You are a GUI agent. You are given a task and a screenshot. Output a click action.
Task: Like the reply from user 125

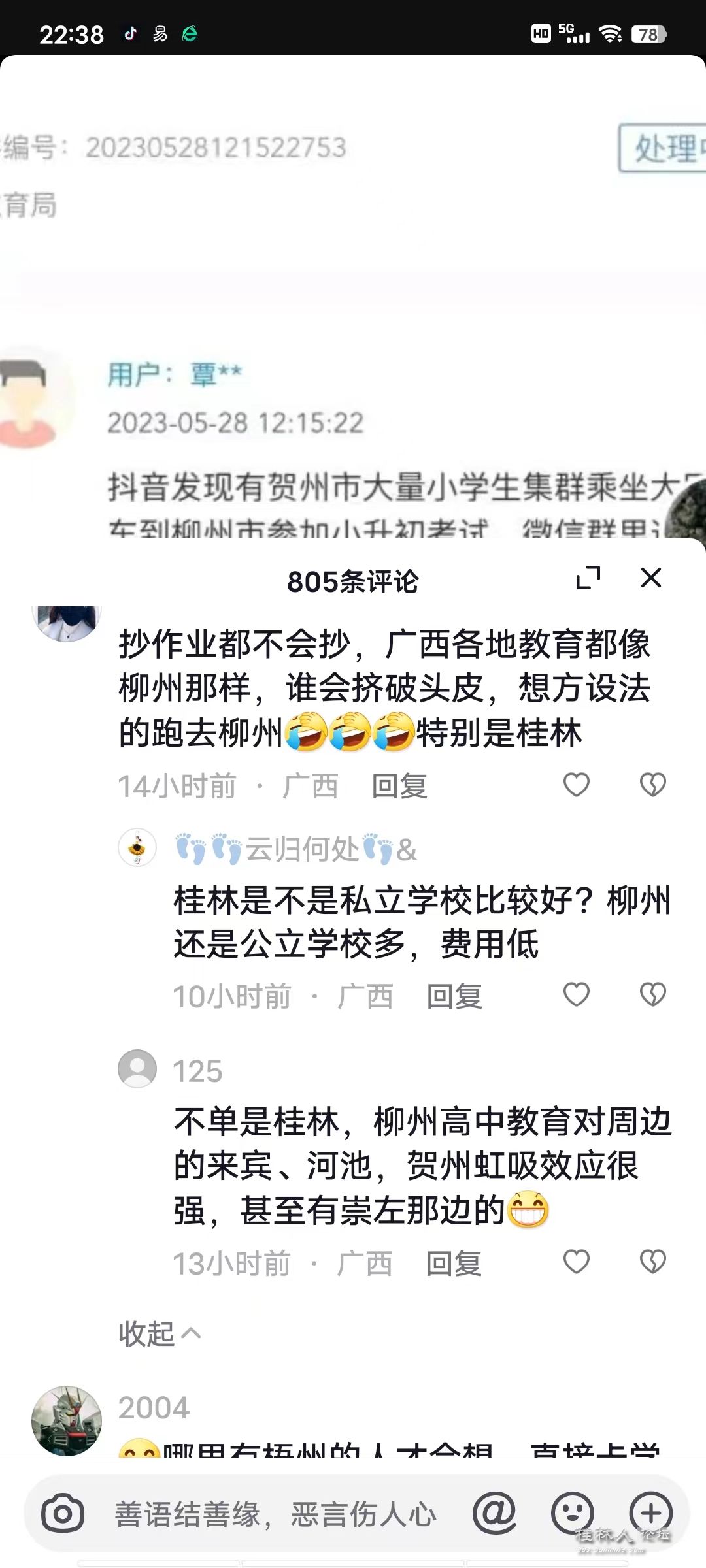click(x=577, y=1262)
